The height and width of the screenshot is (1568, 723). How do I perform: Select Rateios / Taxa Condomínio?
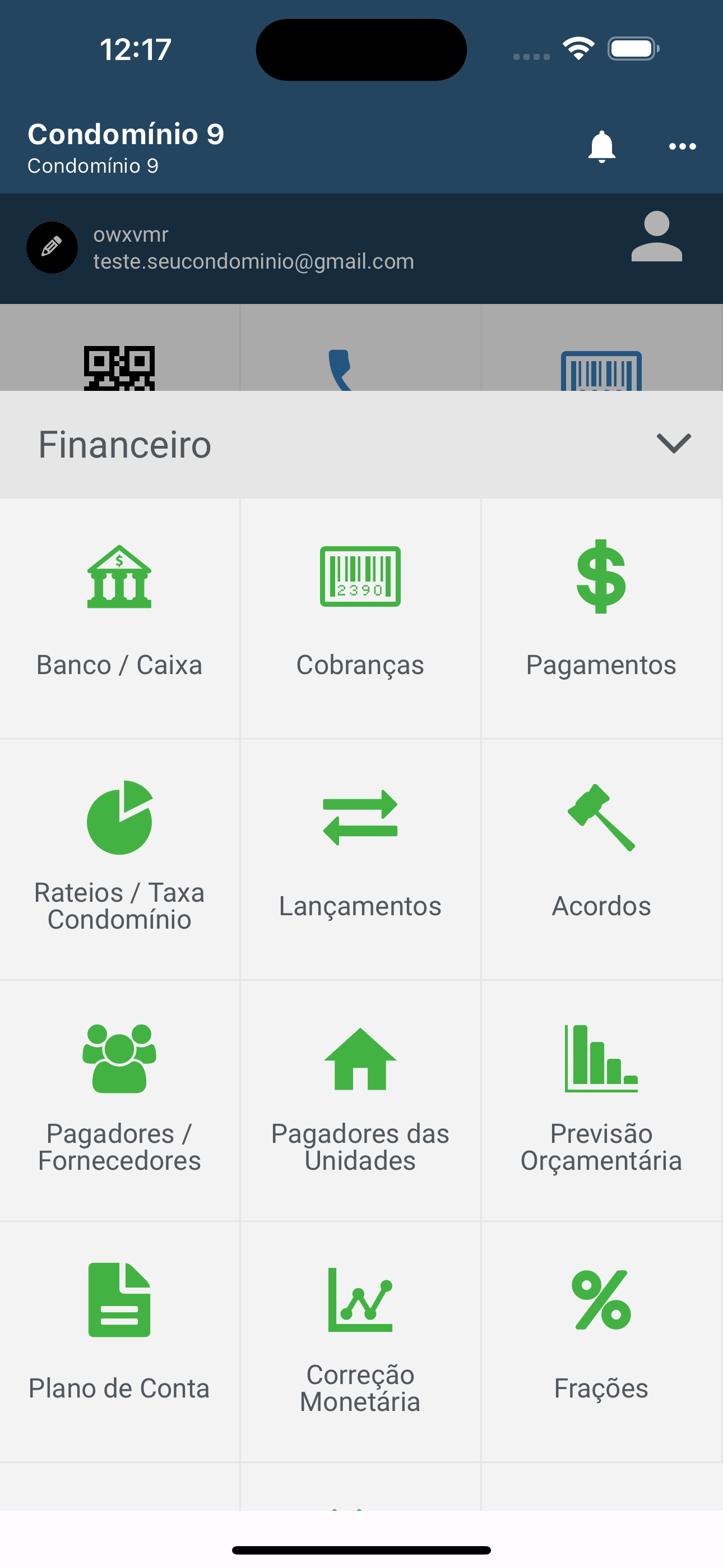(x=119, y=859)
